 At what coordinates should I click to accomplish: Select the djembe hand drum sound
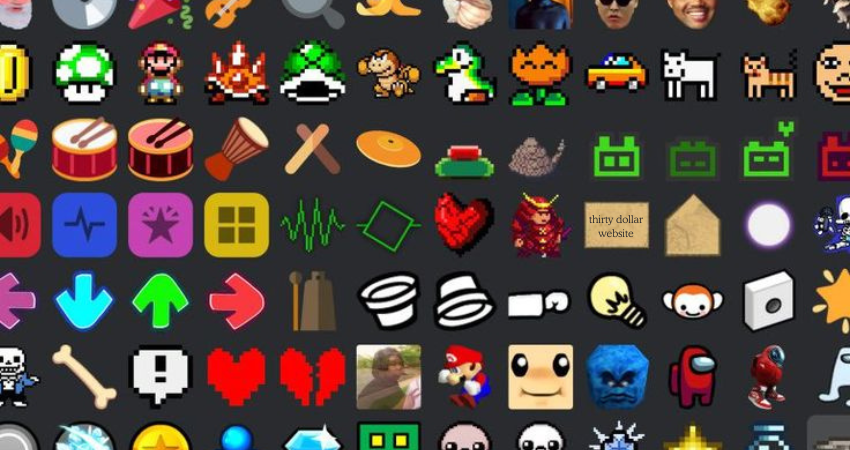(236, 148)
